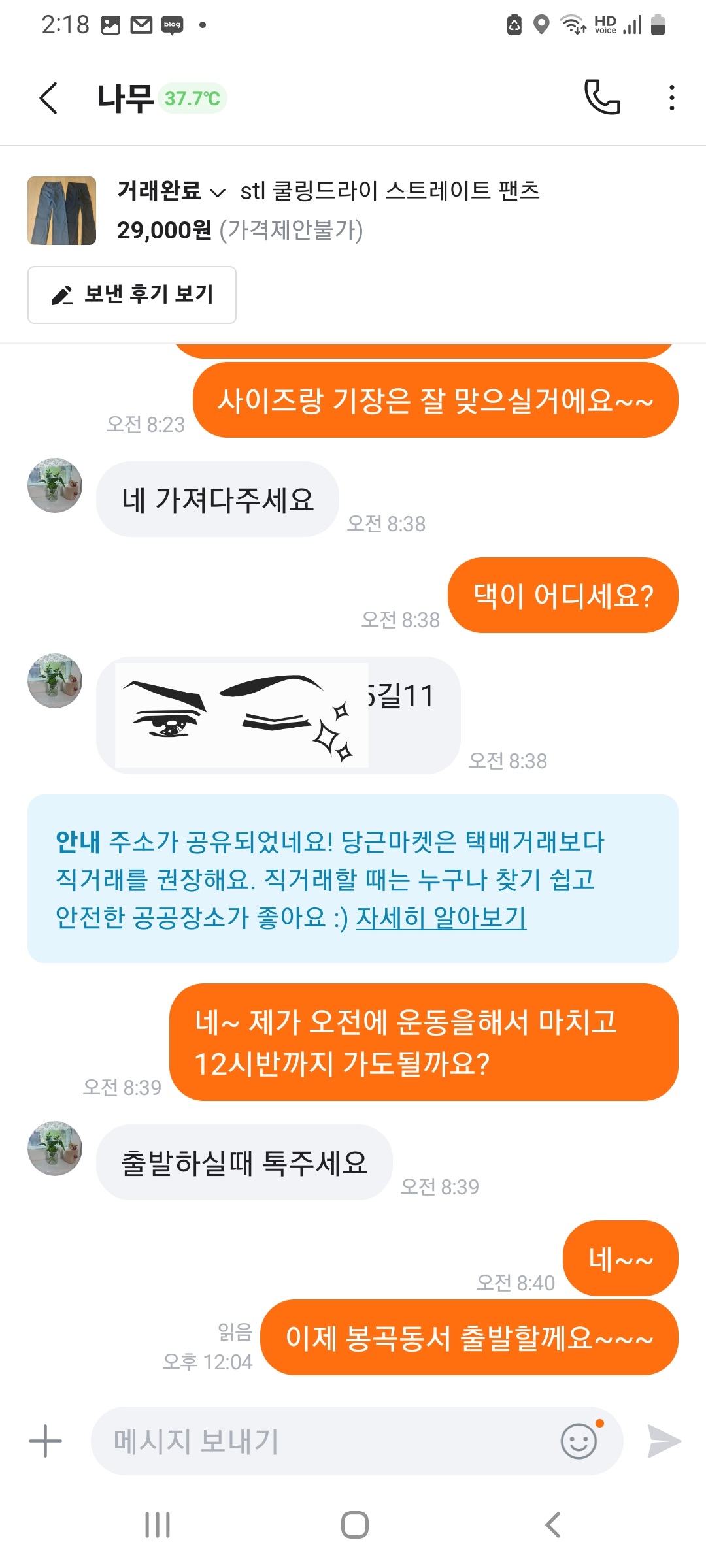Image resolution: width=706 pixels, height=1568 pixels.
Task: Open the stl 쿨링드라이 팬츠 listing thumbnail
Action: point(62,211)
